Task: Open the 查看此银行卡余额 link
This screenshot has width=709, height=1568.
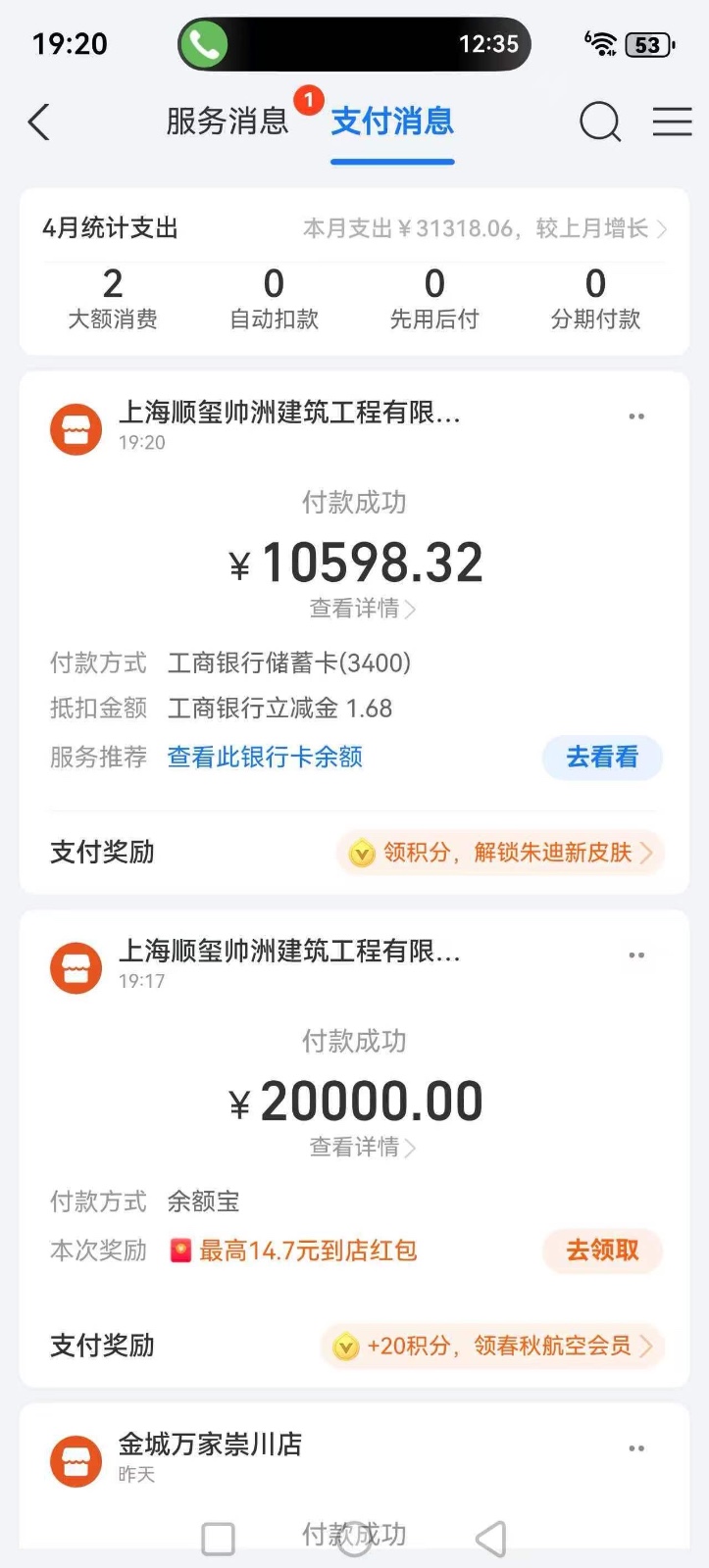Action: pos(265,757)
